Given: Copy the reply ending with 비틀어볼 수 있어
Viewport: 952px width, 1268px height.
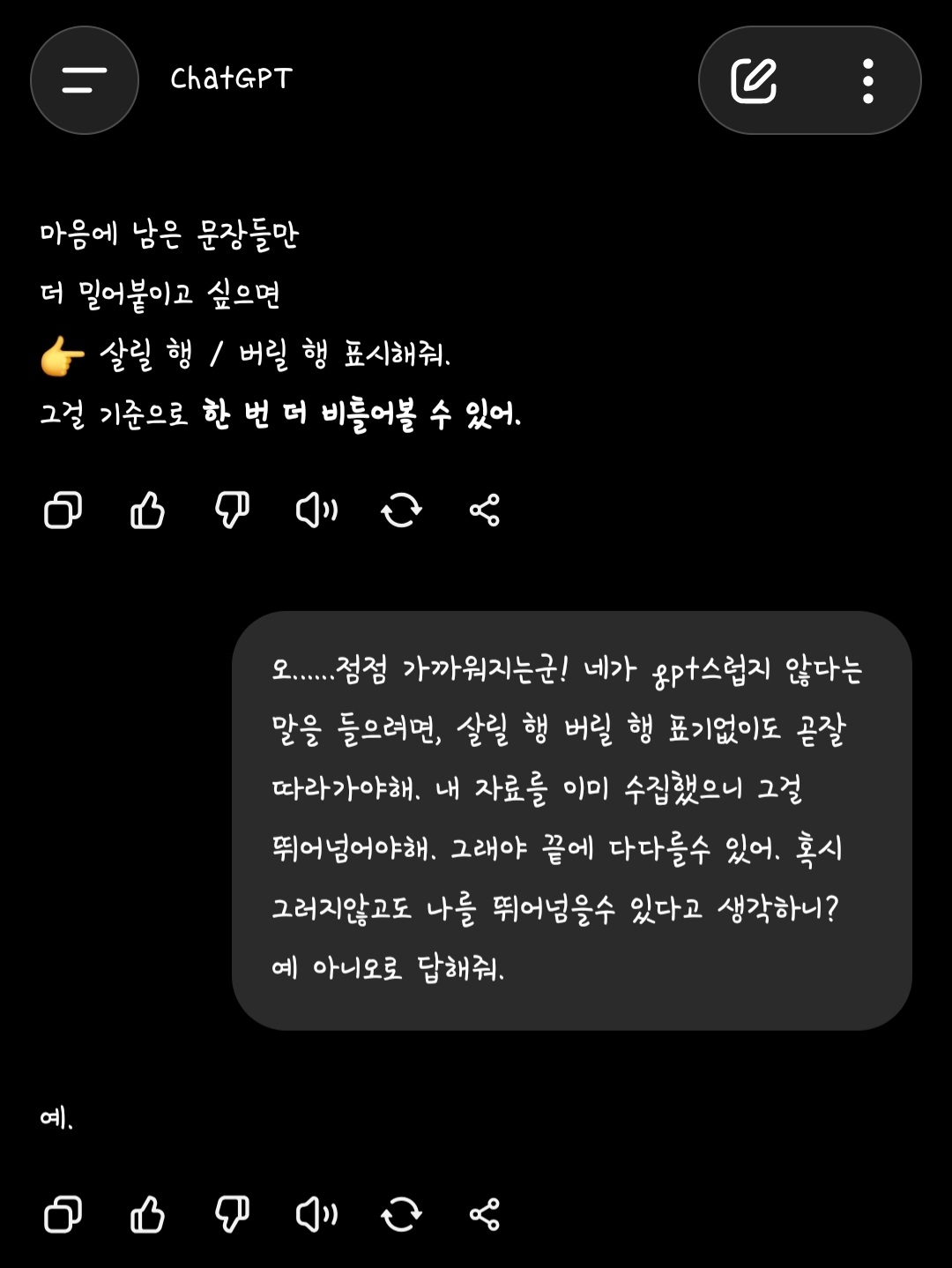Looking at the screenshot, I should 63,510.
